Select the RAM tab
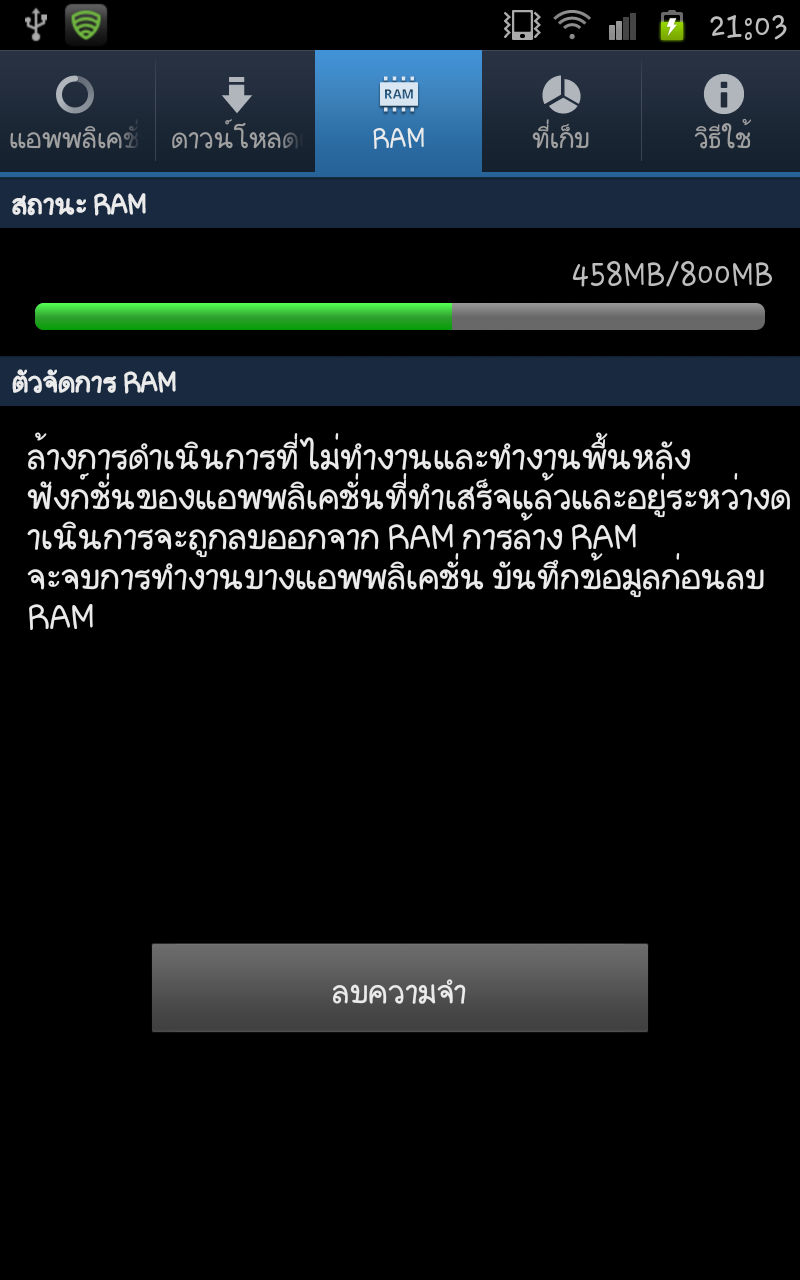The image size is (800, 1280). [x=398, y=112]
